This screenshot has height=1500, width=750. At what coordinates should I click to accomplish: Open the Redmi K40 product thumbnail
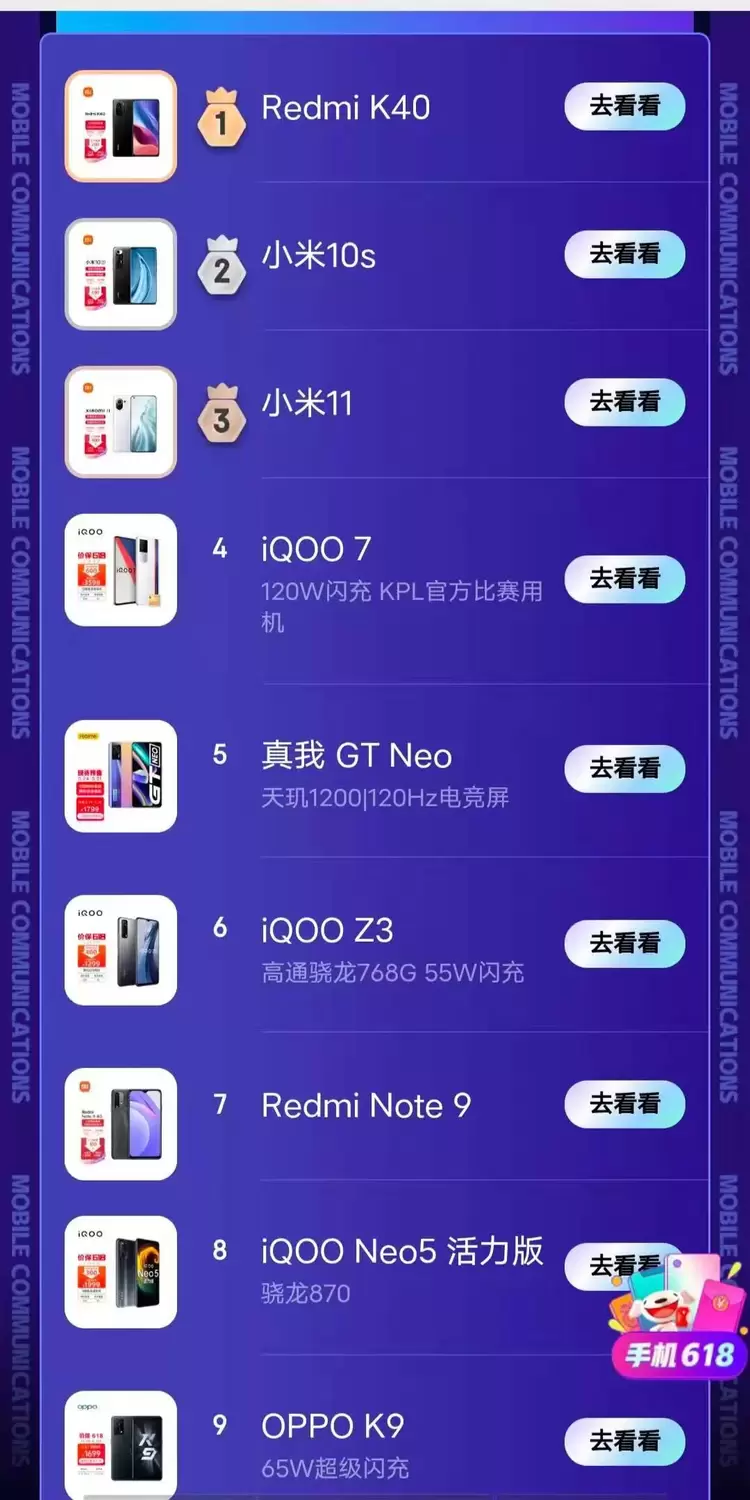pyautogui.click(x=121, y=126)
